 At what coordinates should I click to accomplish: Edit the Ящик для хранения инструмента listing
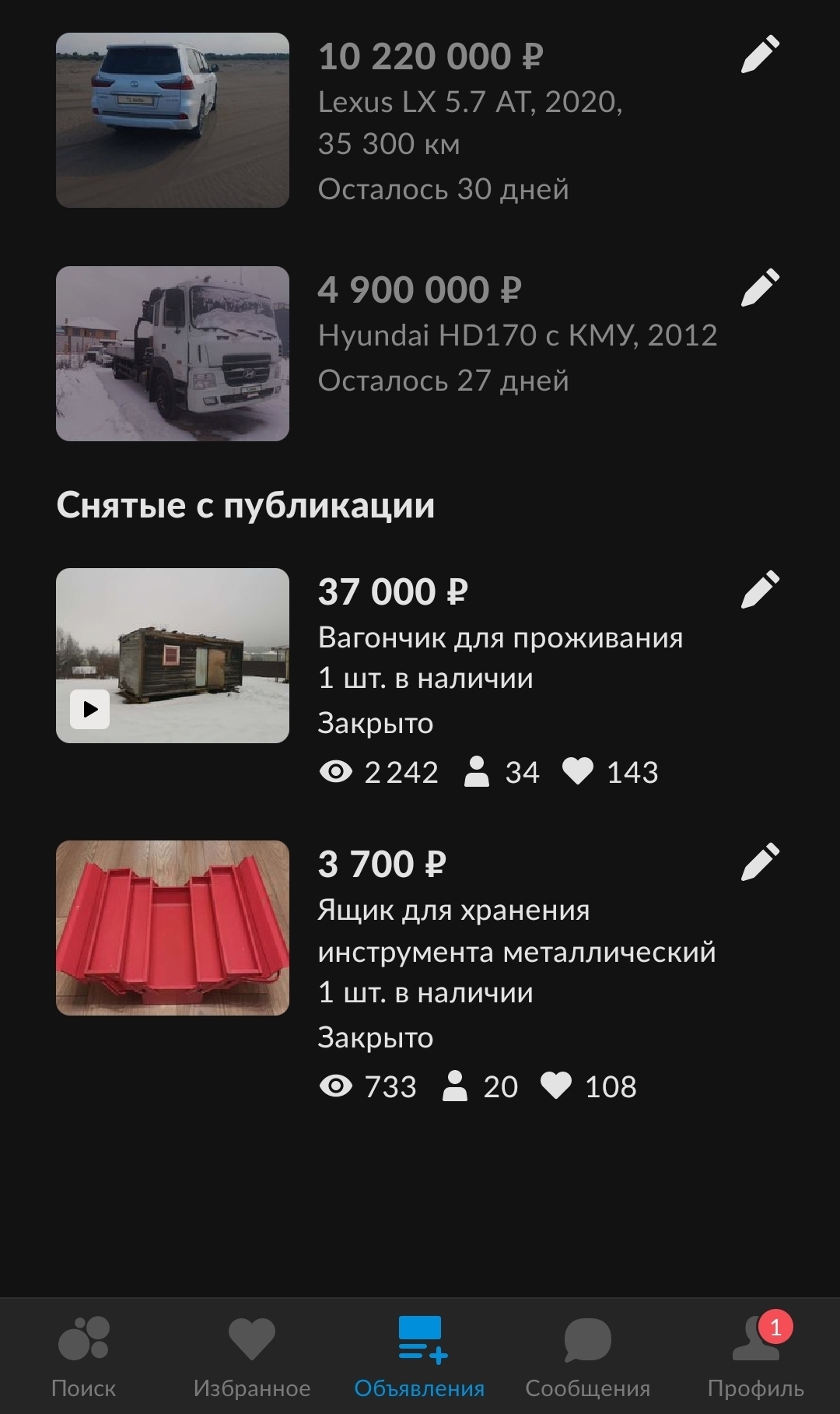[760, 861]
